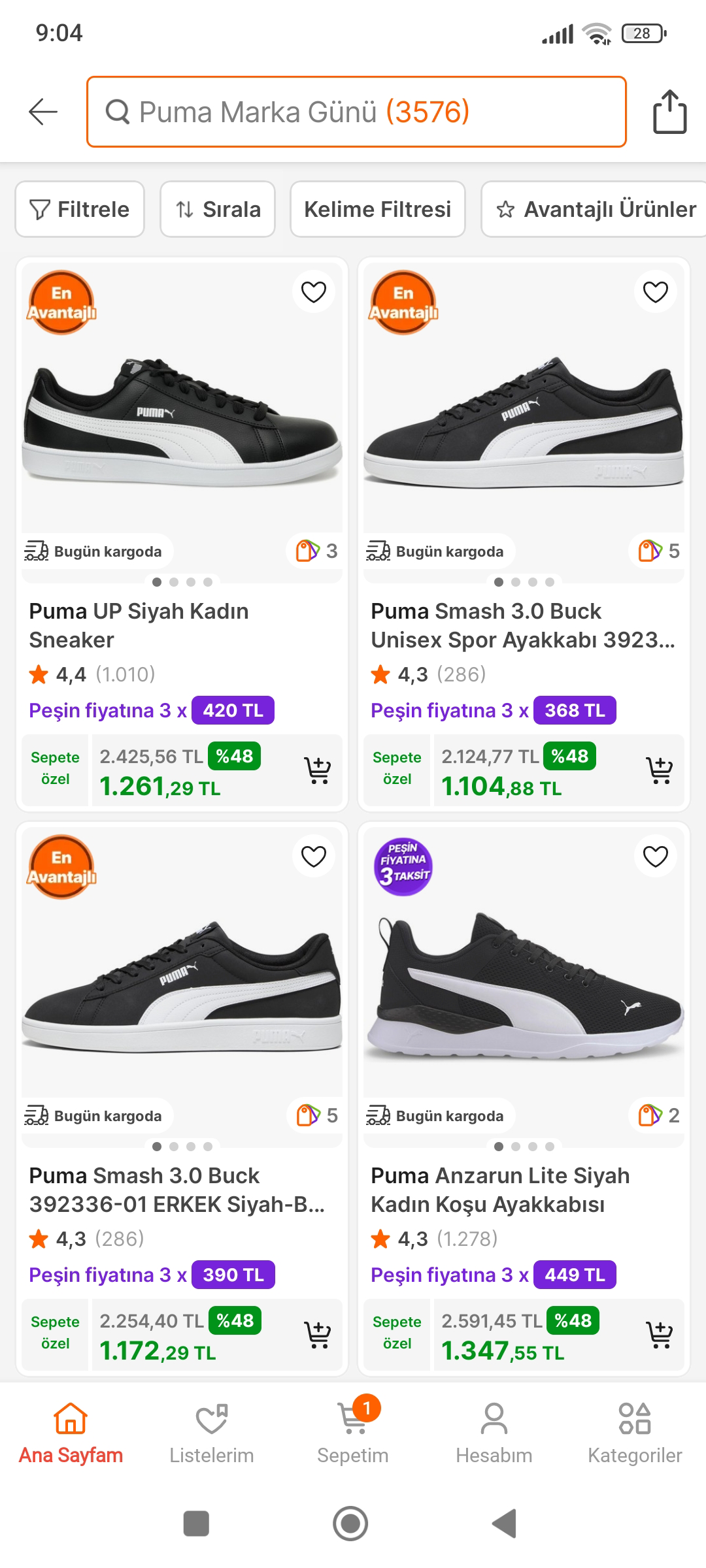Add Puma UP Siyah sneaker to cart
This screenshot has height=1568, width=706.
coord(318,771)
